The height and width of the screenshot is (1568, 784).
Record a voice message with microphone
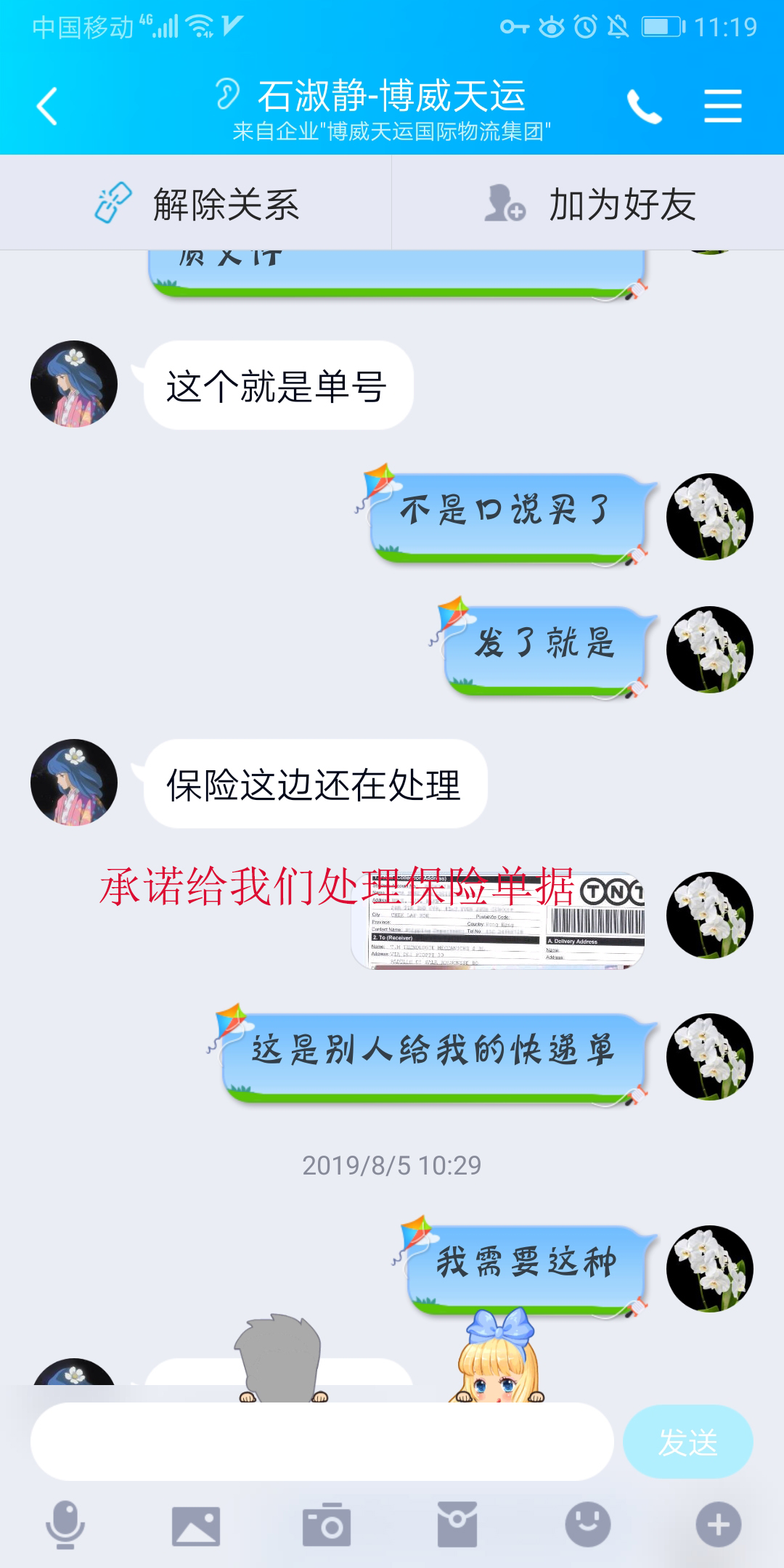(x=65, y=1524)
